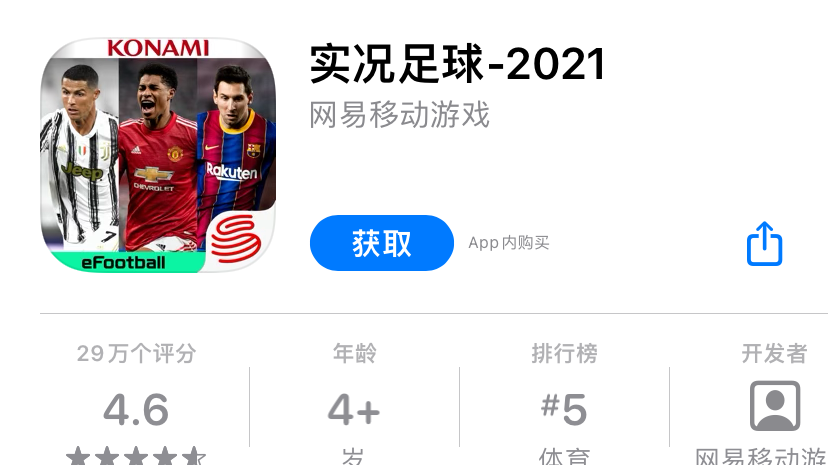Tap the 获取 button to download
The height and width of the screenshot is (465, 828).
coord(381,243)
